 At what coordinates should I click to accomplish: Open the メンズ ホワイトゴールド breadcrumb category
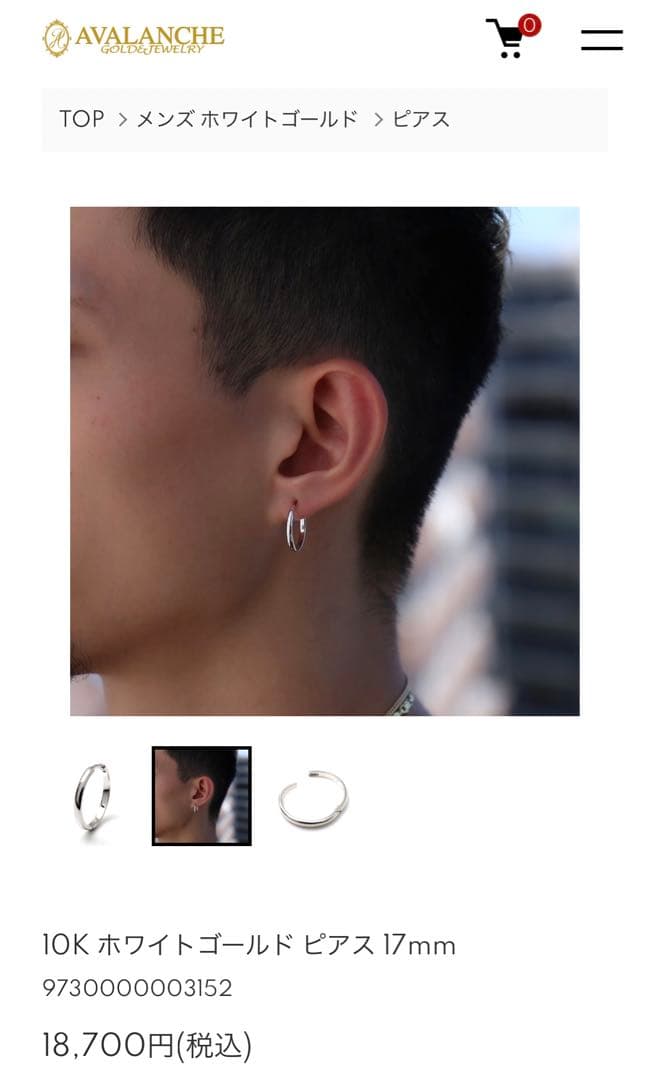click(246, 119)
